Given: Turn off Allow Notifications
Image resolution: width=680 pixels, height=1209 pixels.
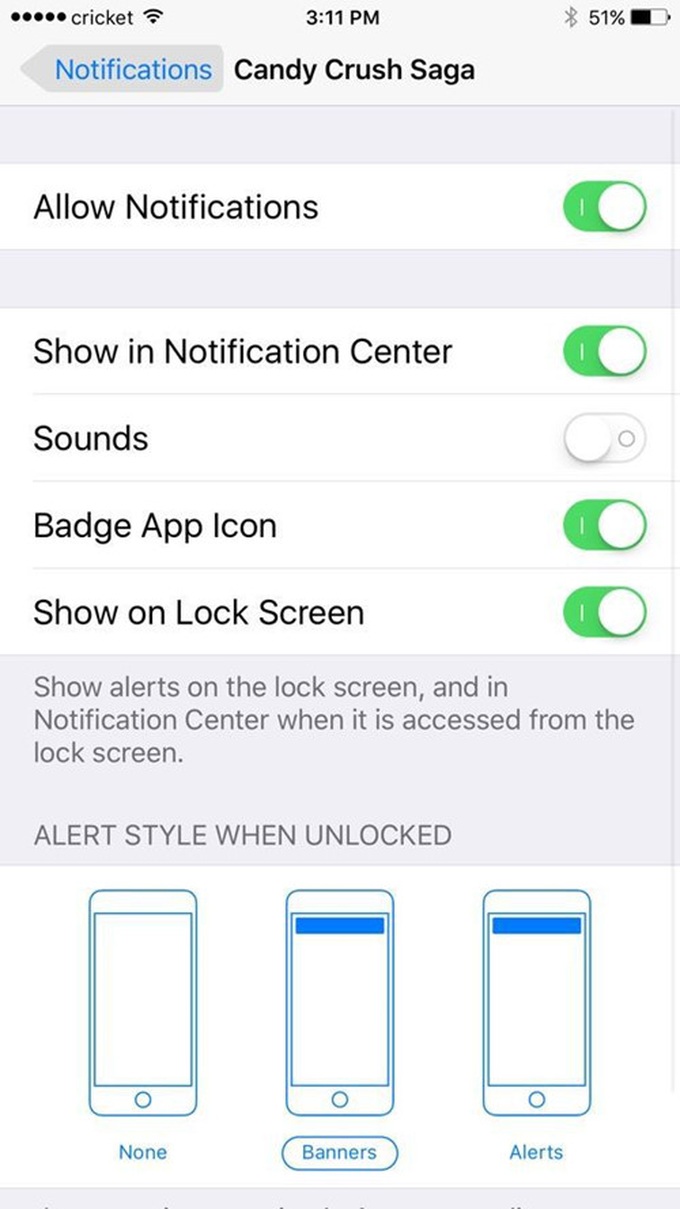Looking at the screenshot, I should pyautogui.click(x=604, y=207).
